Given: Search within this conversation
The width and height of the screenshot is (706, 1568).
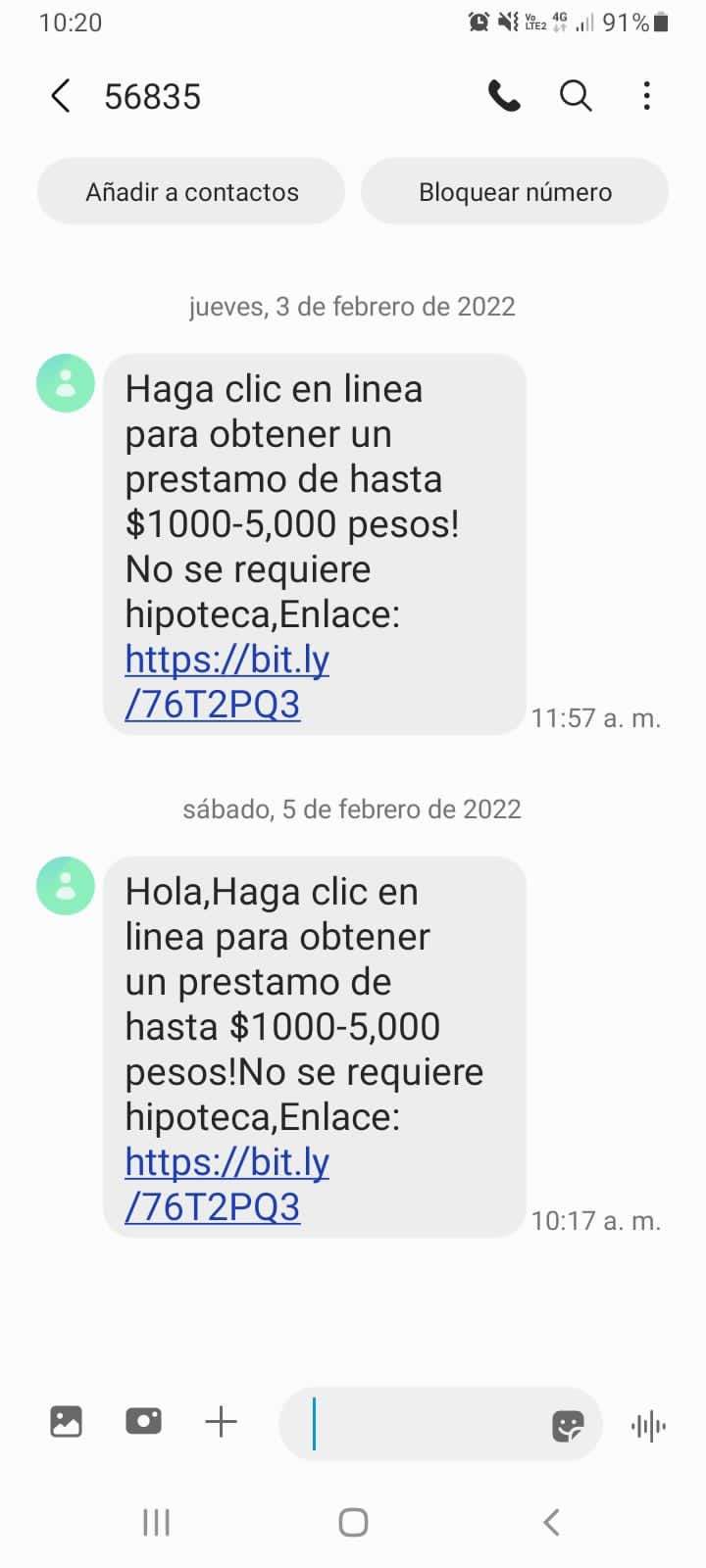Looking at the screenshot, I should click(x=576, y=96).
